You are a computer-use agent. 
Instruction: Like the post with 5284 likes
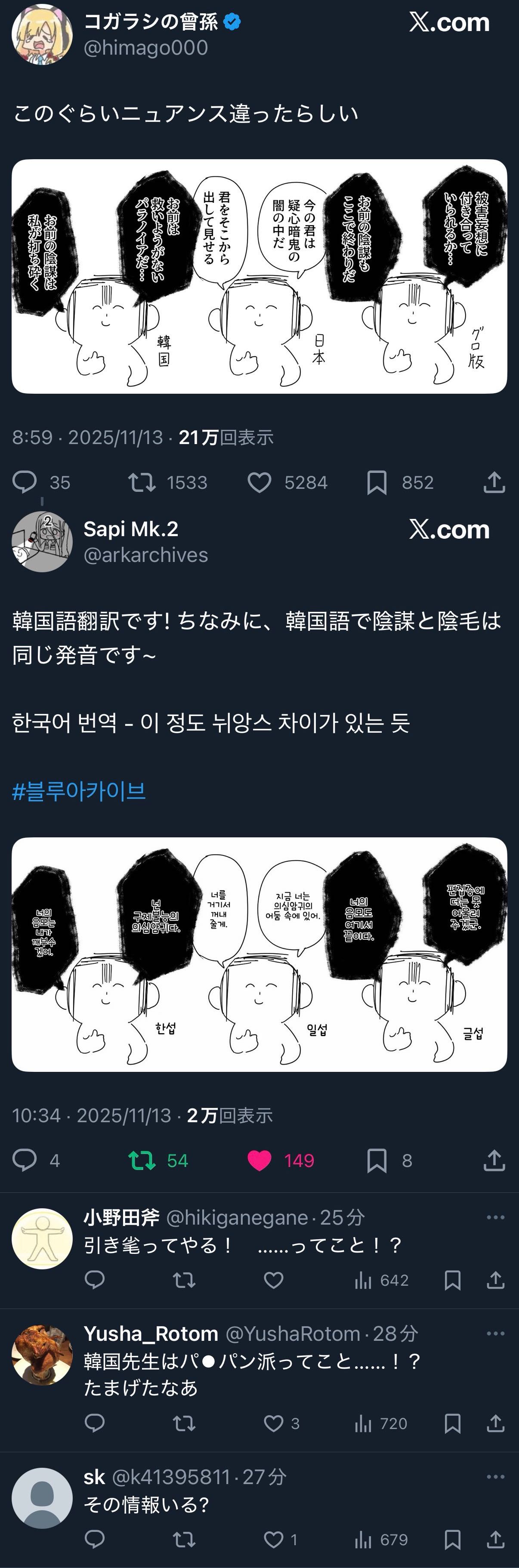point(259,482)
